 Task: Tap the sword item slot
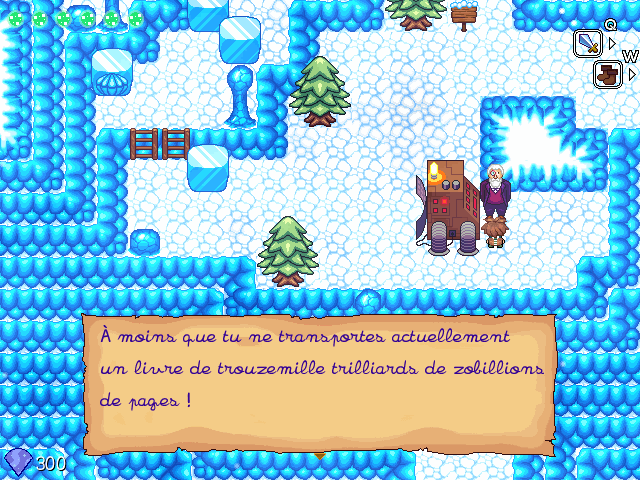[588, 43]
